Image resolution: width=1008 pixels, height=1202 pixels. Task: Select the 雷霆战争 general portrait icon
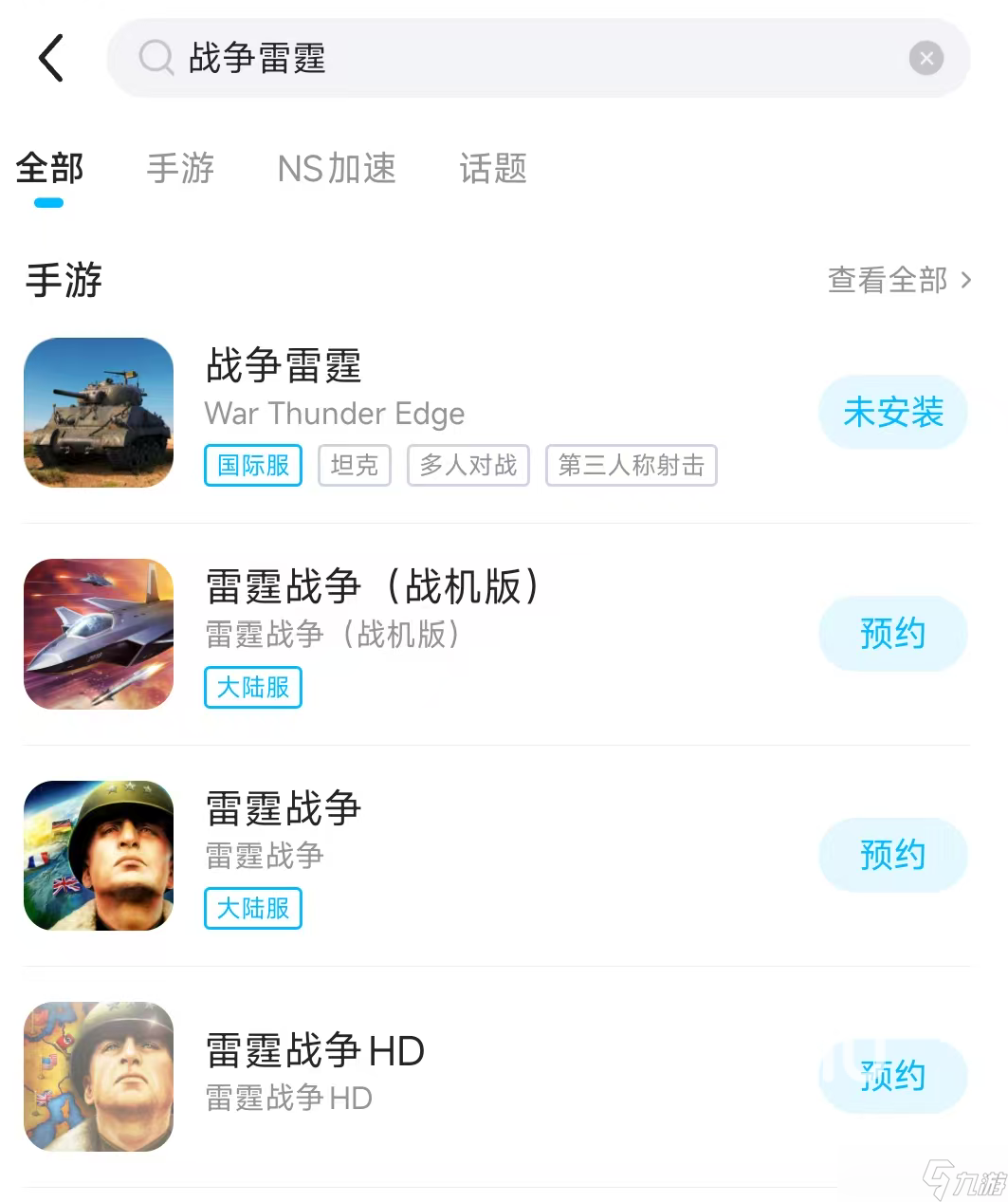click(99, 856)
